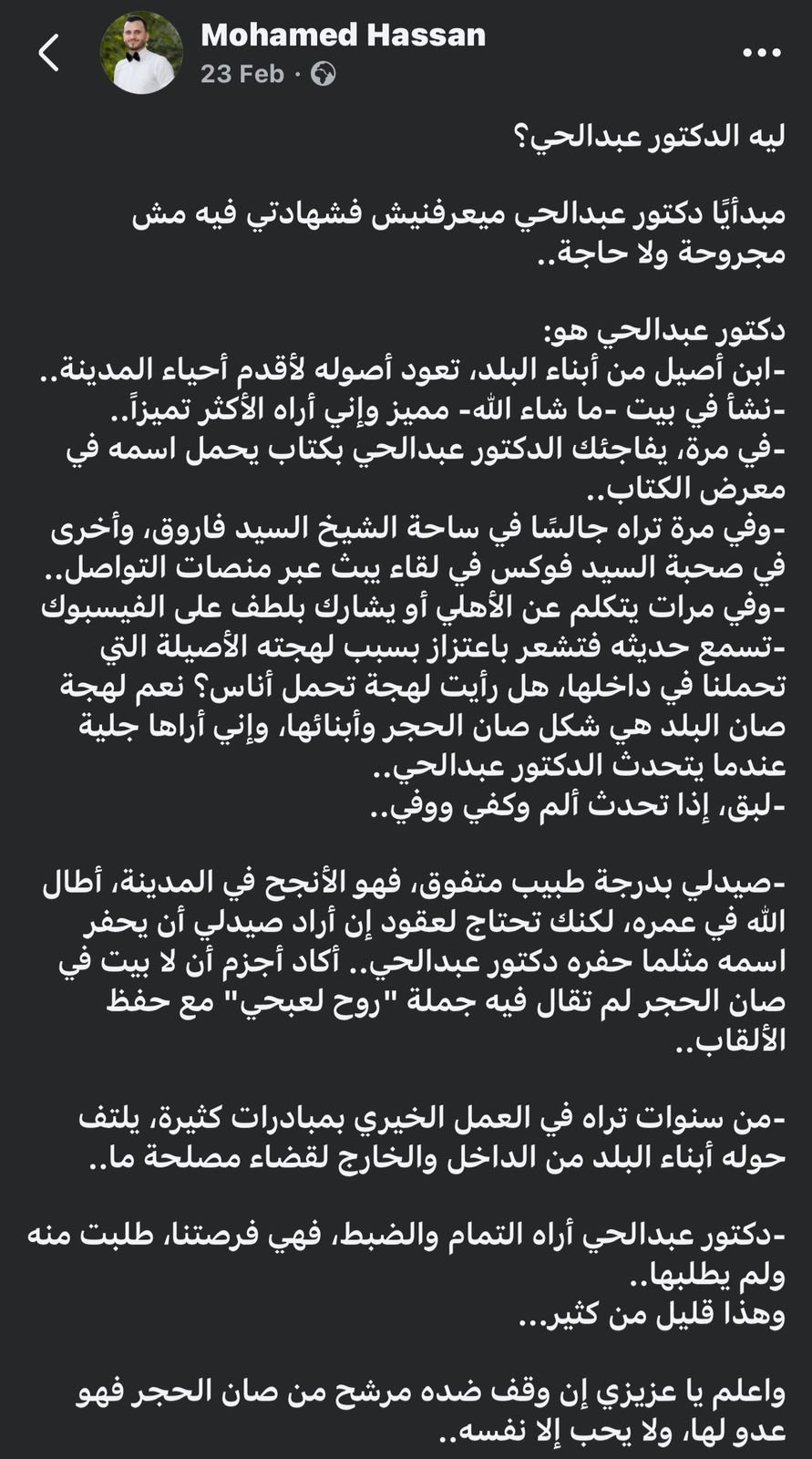Go back using the arrow

[48, 53]
